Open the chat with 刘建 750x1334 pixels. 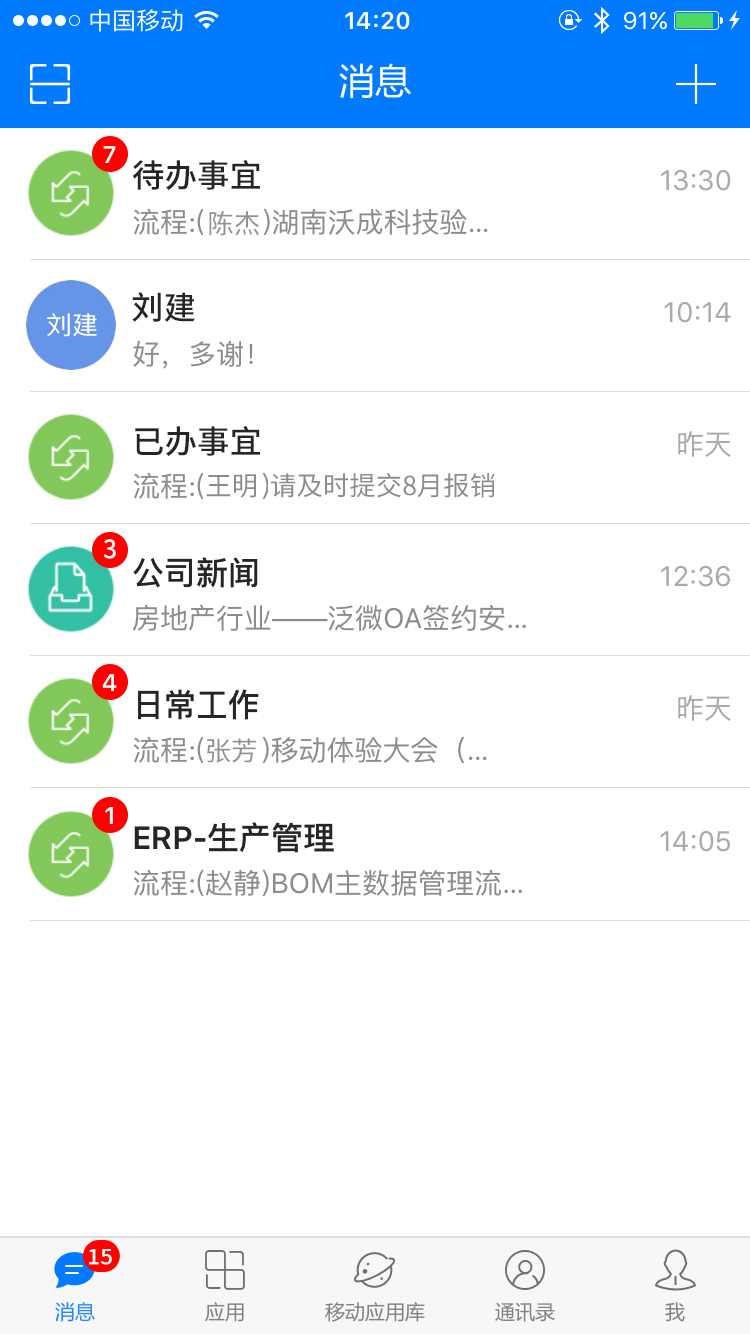375,326
